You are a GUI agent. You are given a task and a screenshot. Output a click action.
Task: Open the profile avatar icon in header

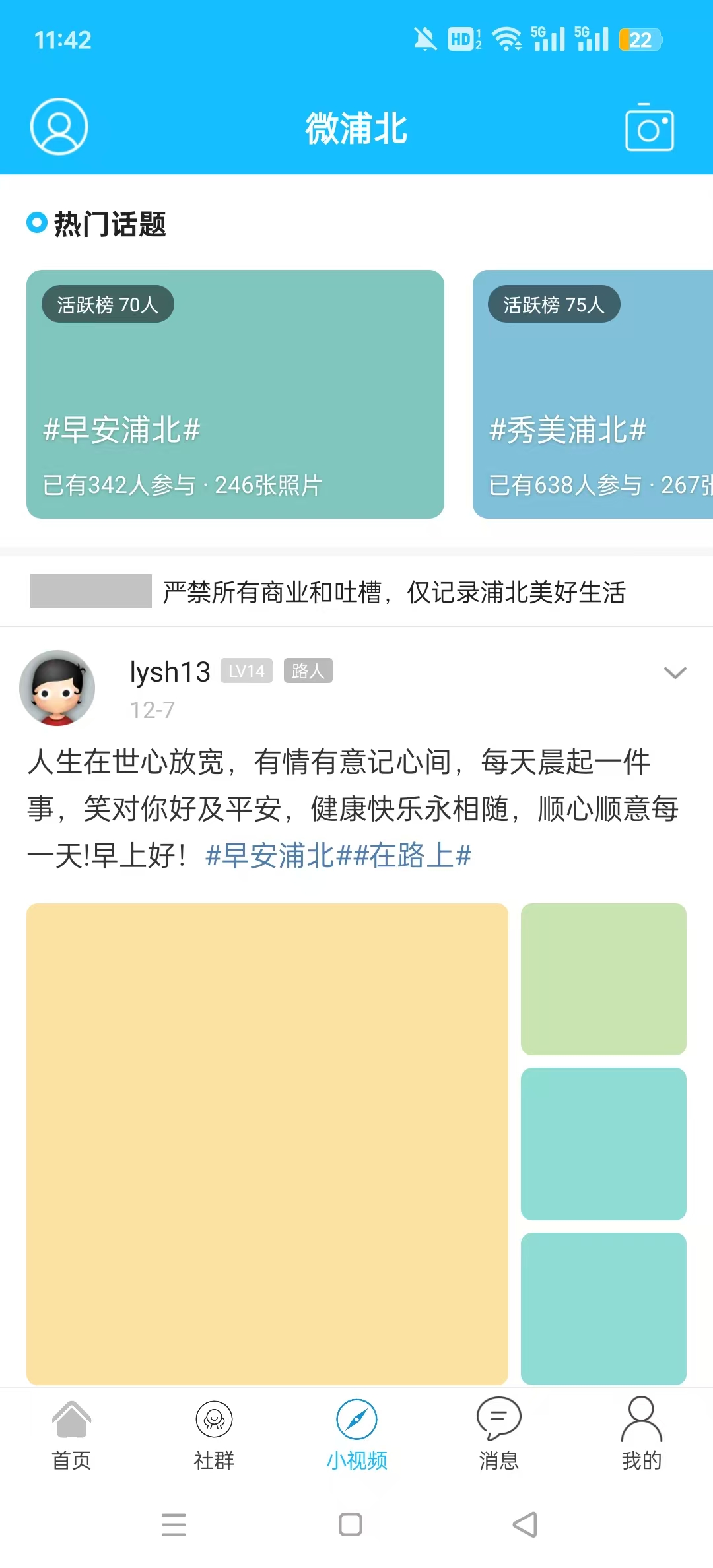click(59, 127)
